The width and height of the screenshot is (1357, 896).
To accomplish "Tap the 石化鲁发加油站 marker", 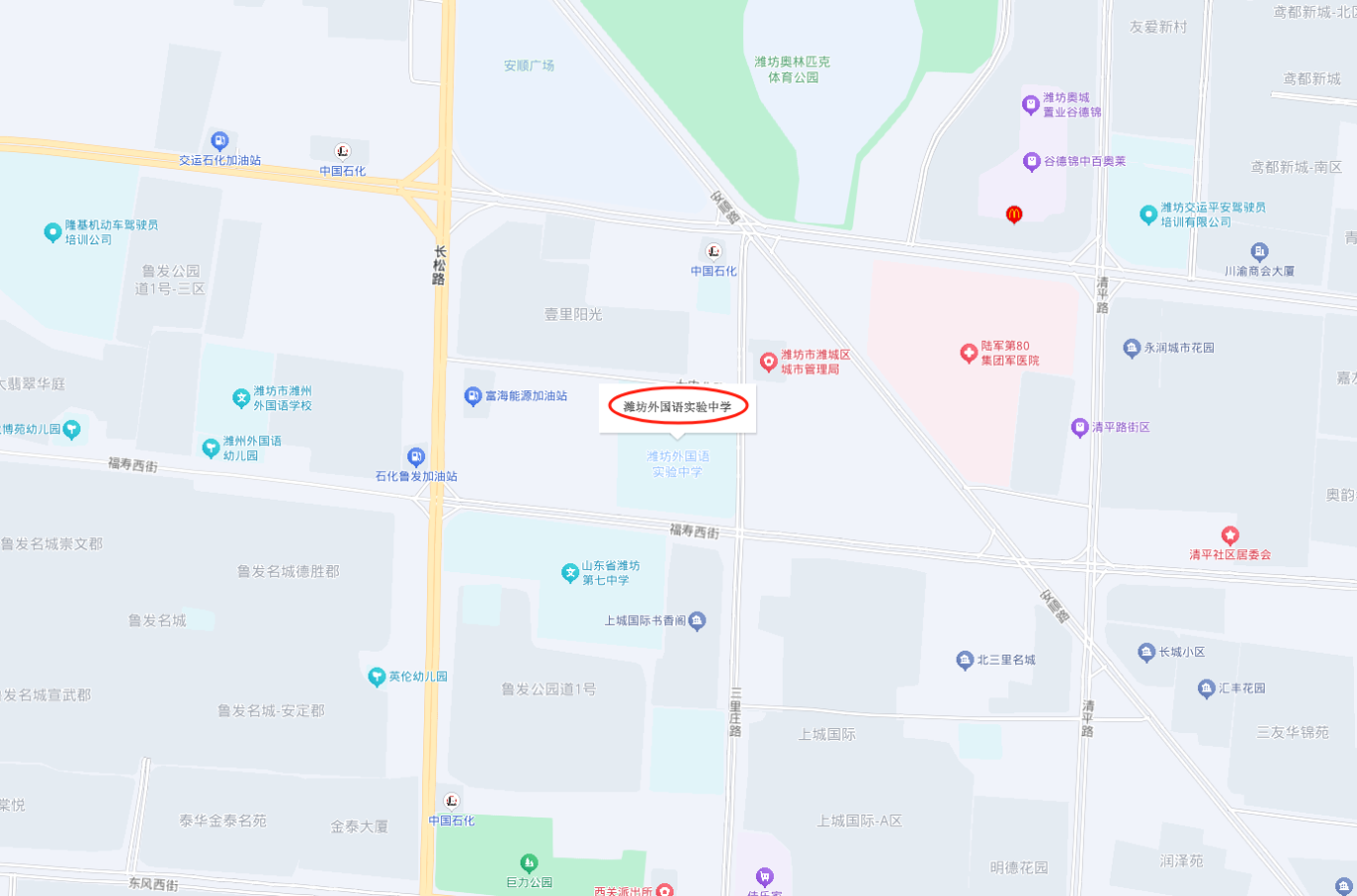I will (x=416, y=458).
